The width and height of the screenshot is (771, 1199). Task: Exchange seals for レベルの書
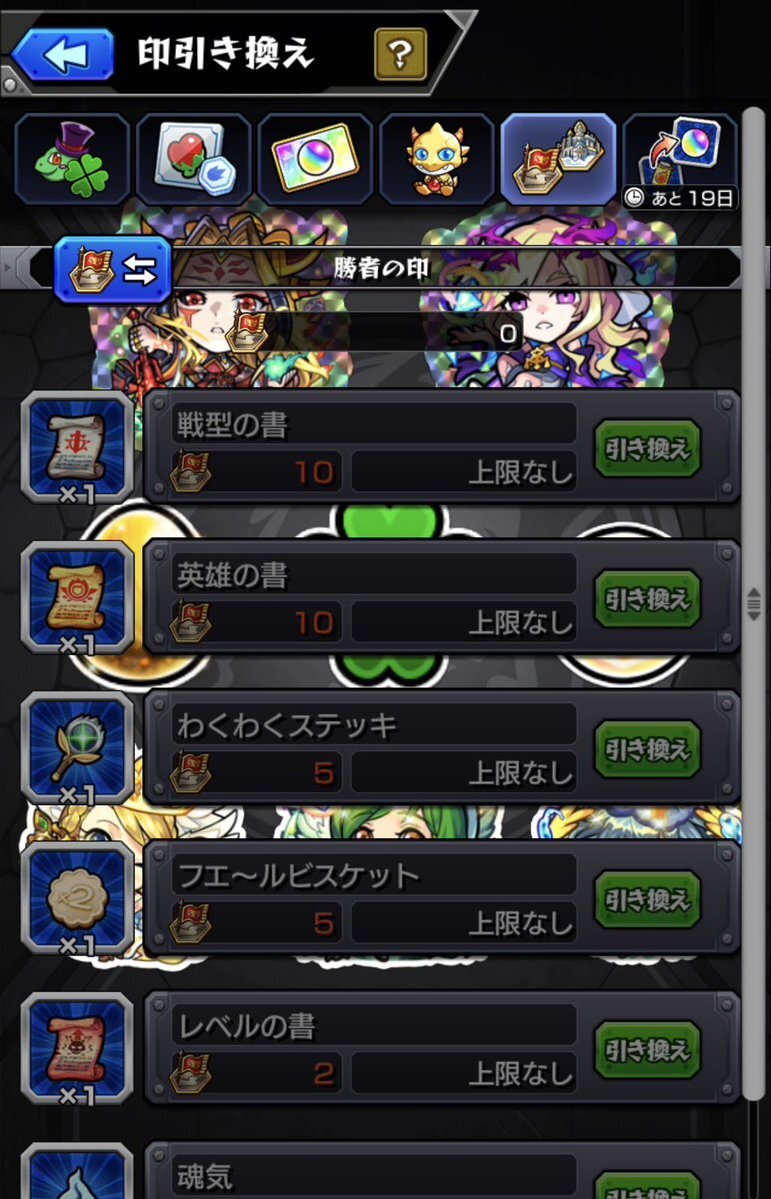[646, 1048]
